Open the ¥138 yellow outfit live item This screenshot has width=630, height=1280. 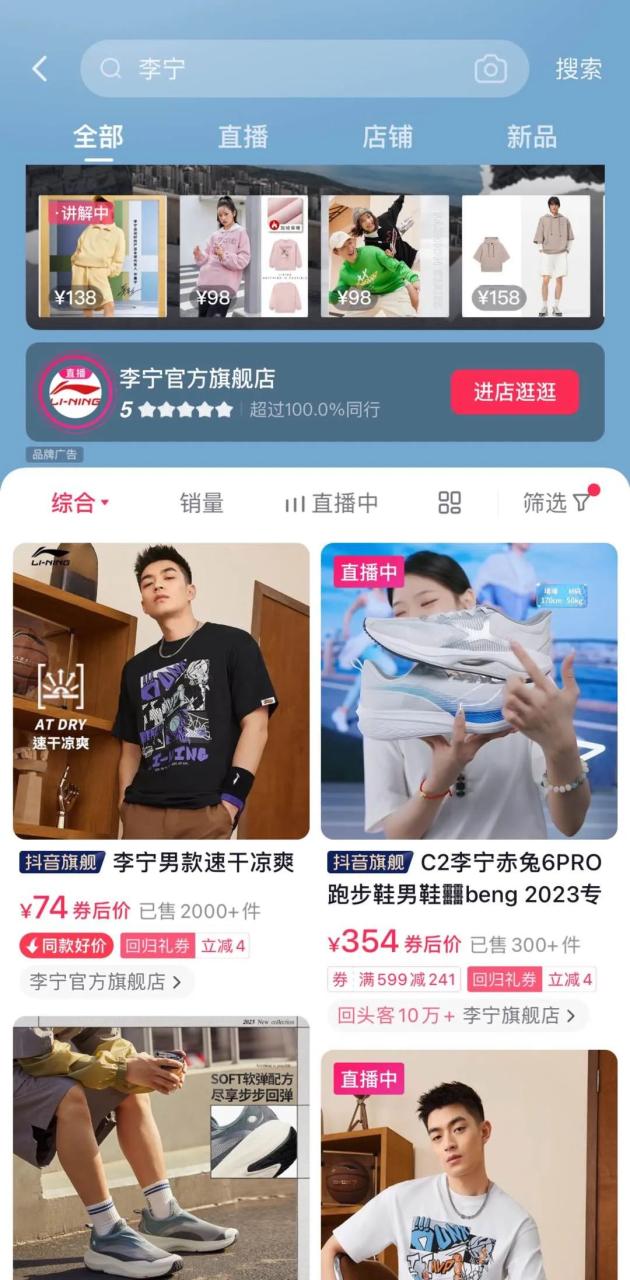[102, 255]
